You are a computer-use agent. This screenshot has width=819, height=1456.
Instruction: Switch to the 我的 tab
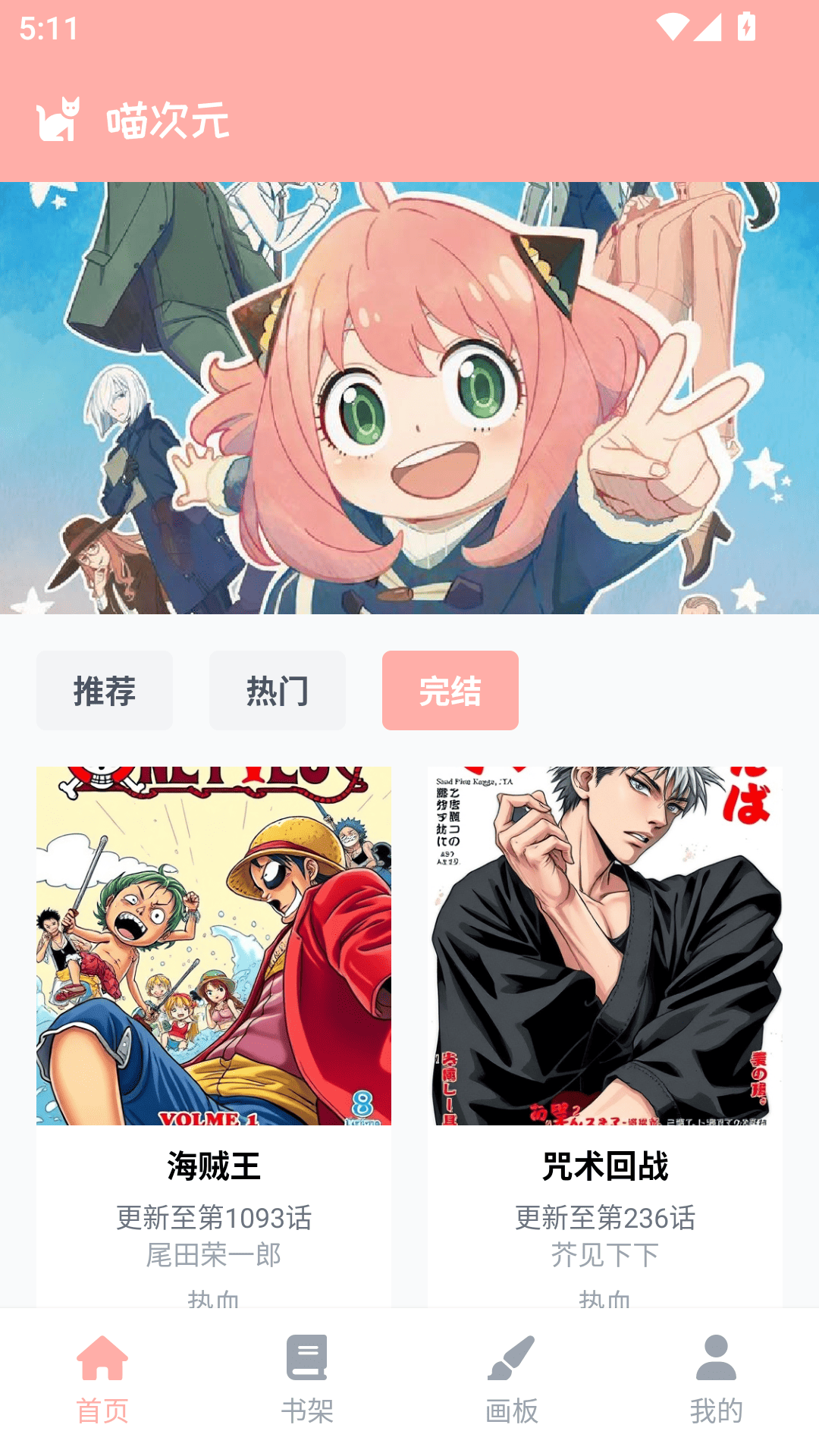point(717,1379)
